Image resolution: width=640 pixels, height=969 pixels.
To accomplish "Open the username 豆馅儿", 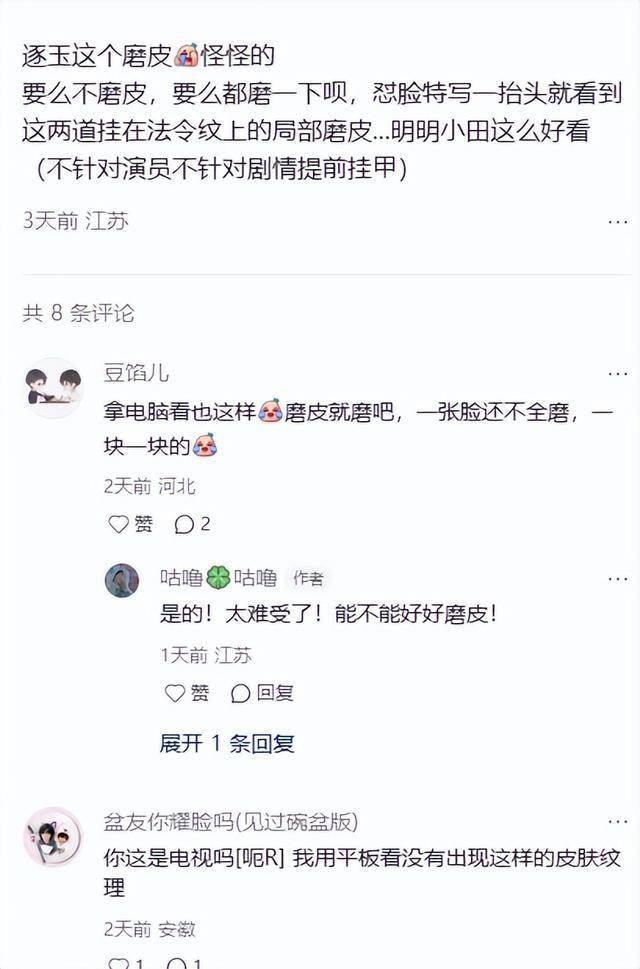I will pos(136,374).
